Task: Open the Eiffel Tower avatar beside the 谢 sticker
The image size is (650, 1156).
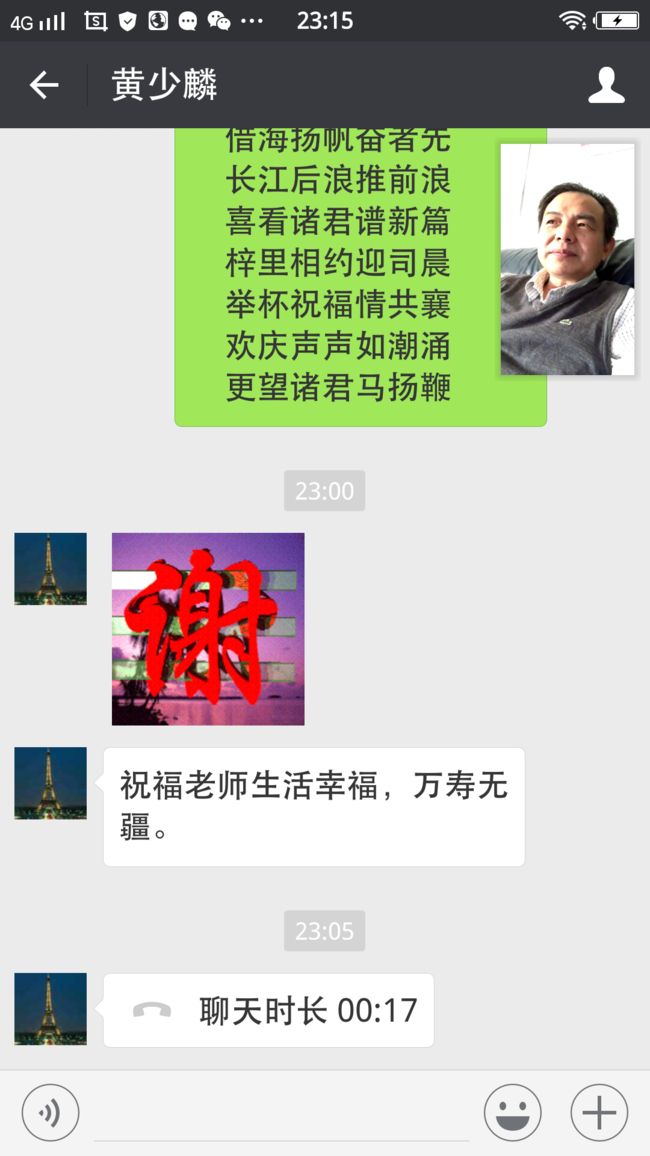Action: (50, 569)
